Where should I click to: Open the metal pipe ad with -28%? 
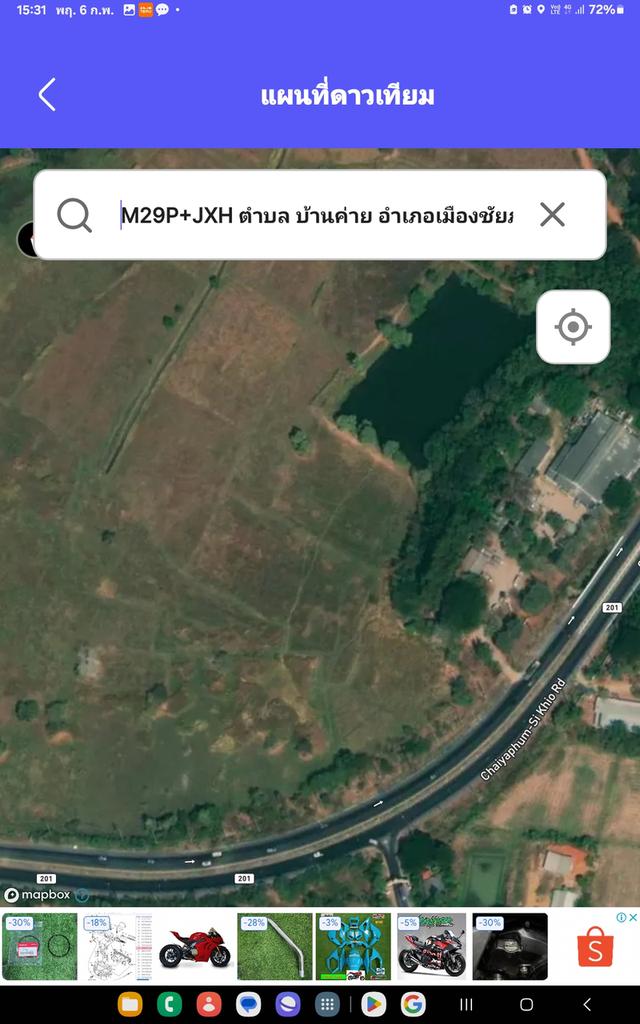[x=274, y=947]
